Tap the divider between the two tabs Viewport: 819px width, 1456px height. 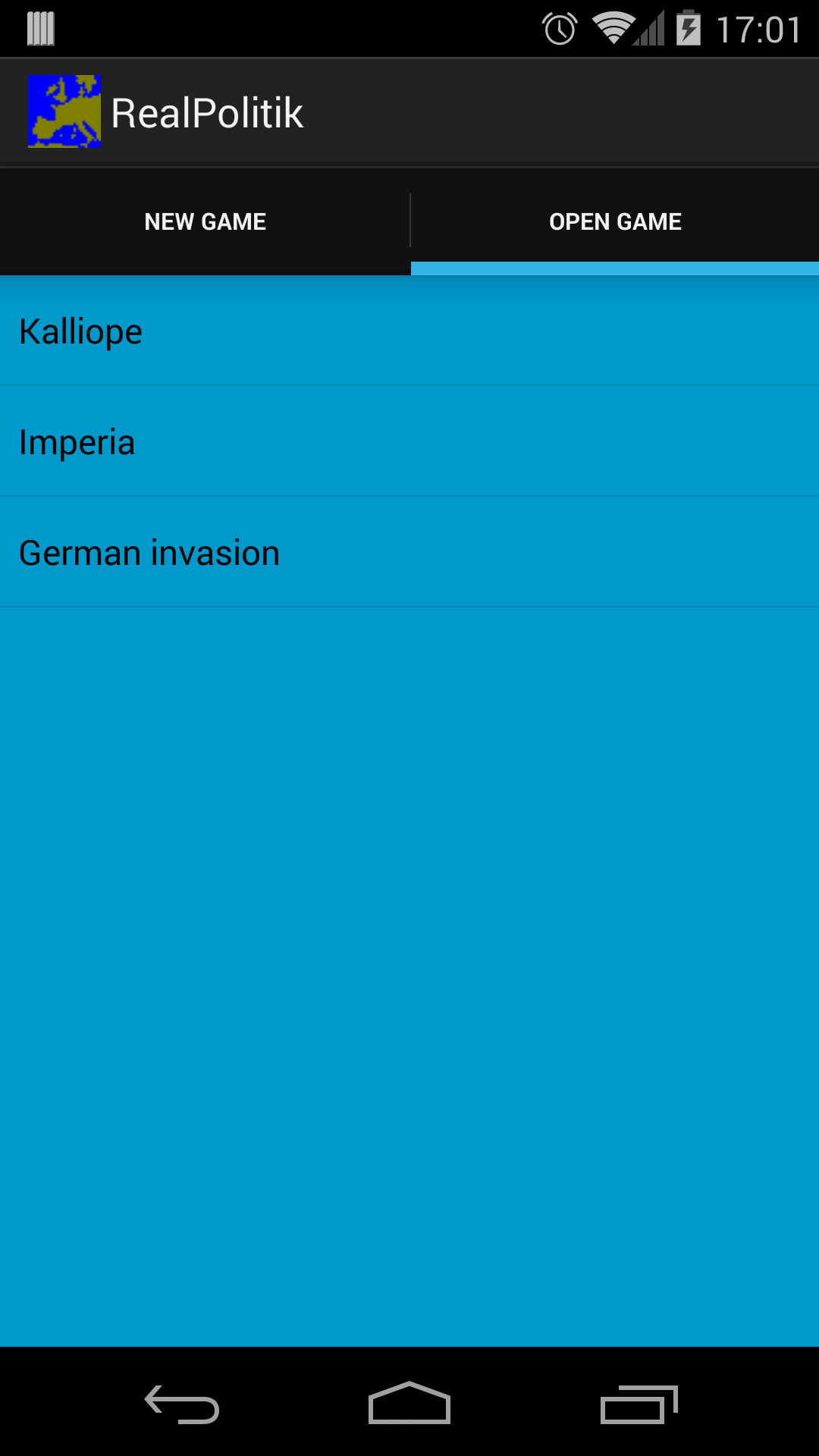(x=409, y=221)
